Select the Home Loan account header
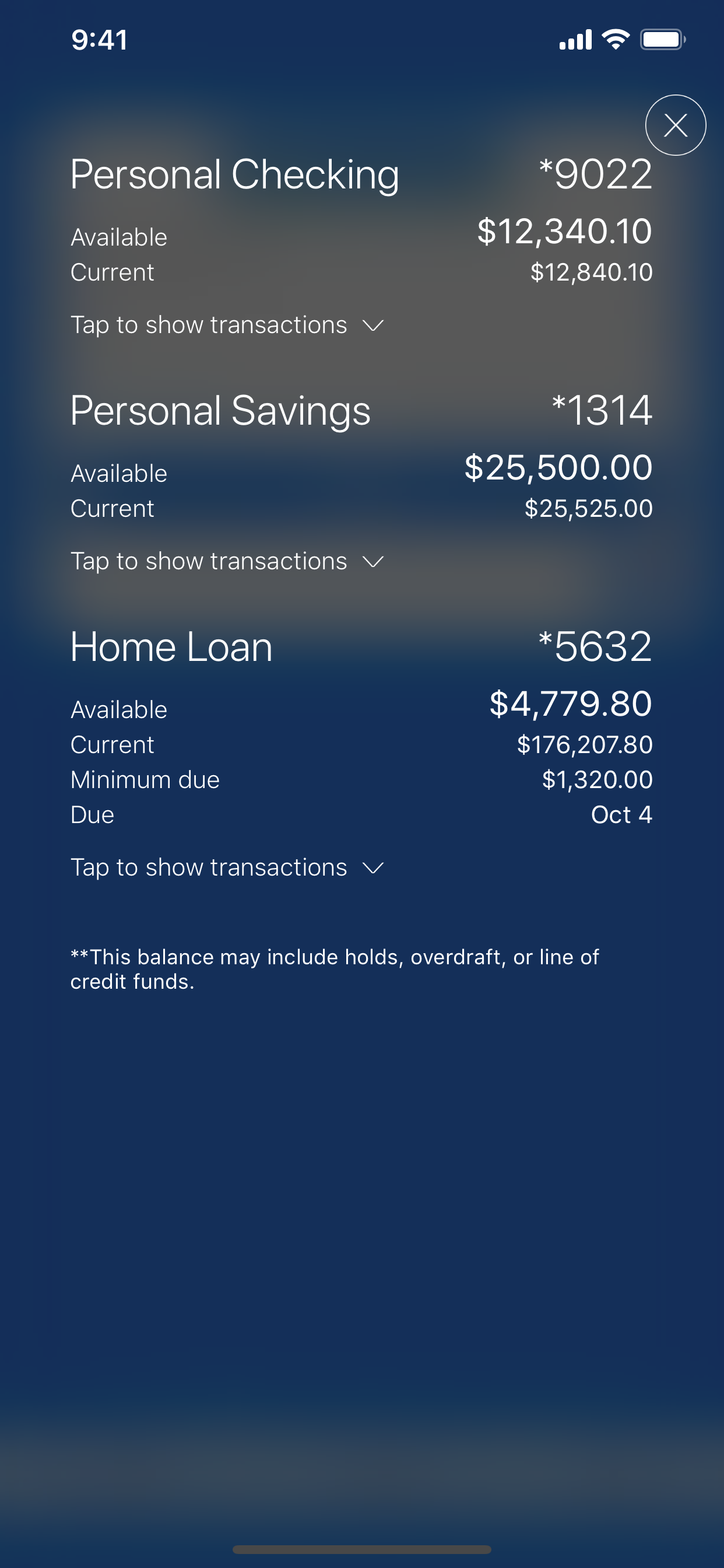 (x=171, y=647)
